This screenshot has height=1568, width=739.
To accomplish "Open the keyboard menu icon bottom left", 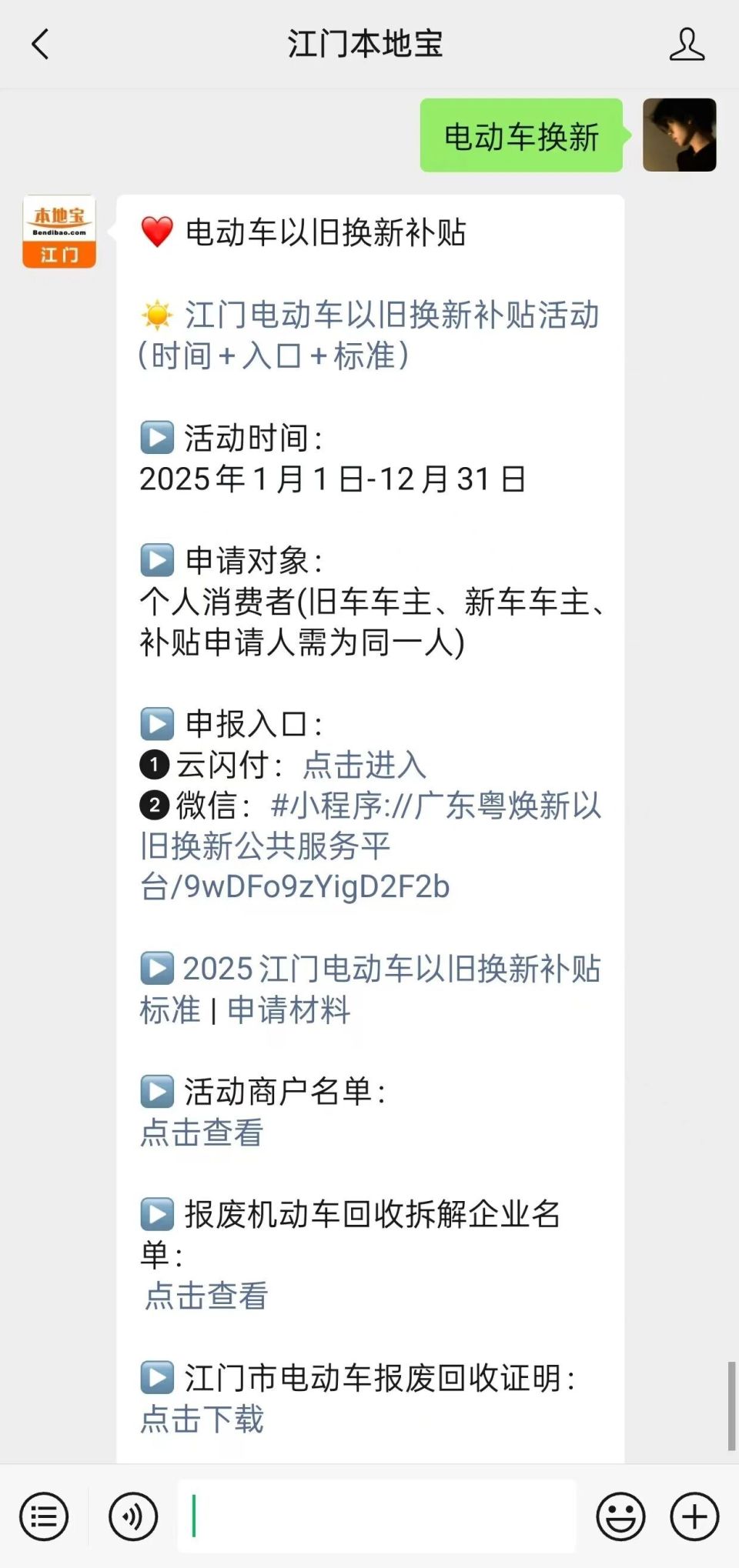I will click(x=44, y=1516).
